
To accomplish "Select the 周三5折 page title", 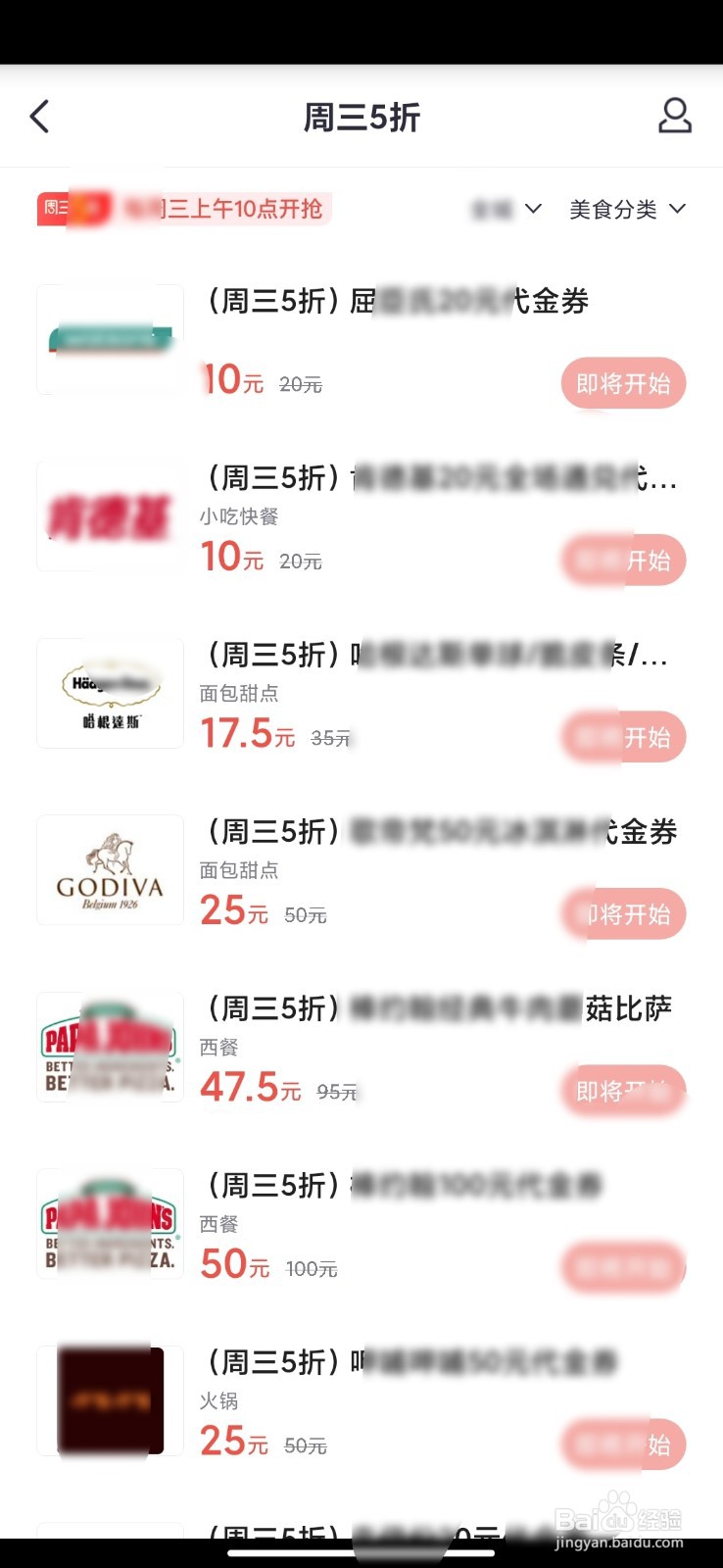I will (x=361, y=118).
